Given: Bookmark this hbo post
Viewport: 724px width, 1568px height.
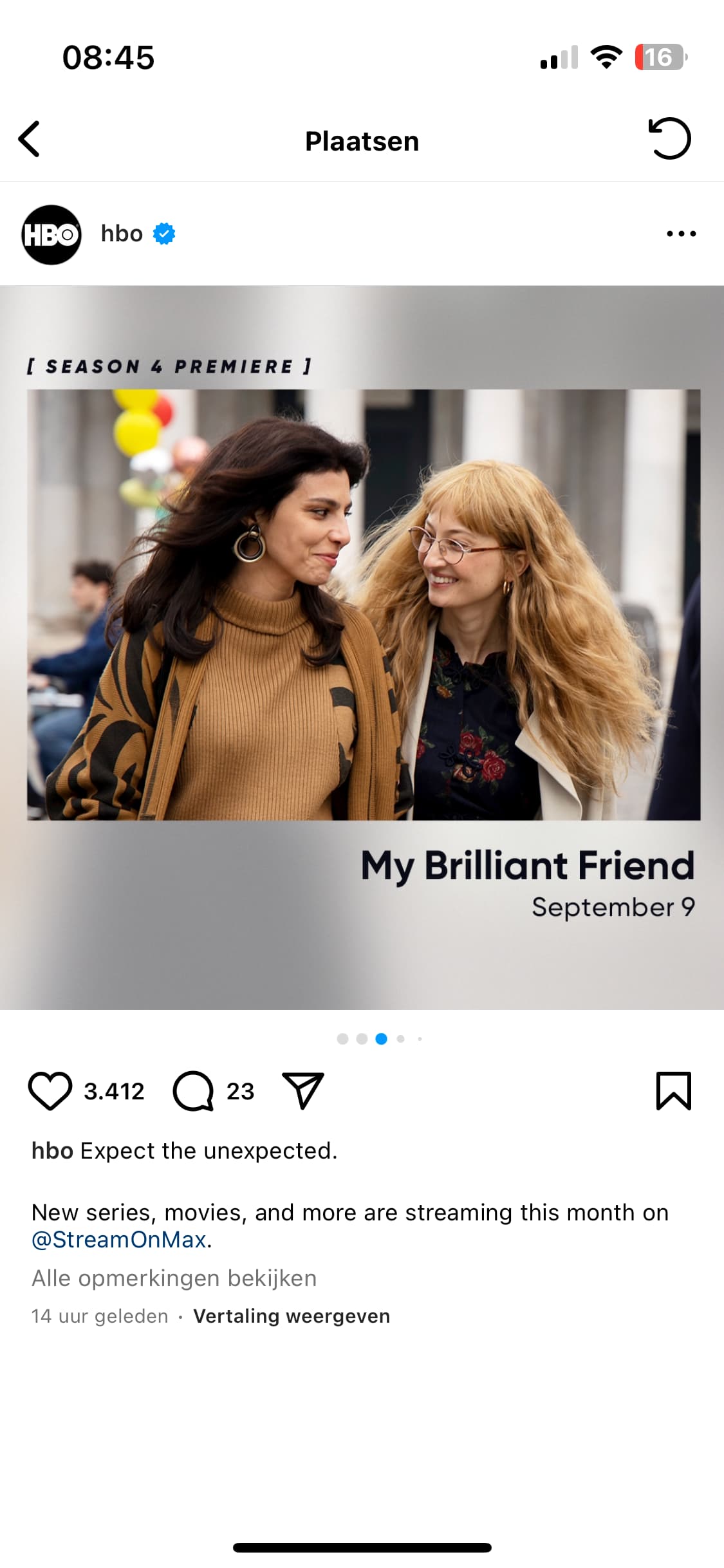Looking at the screenshot, I should tap(674, 1091).
